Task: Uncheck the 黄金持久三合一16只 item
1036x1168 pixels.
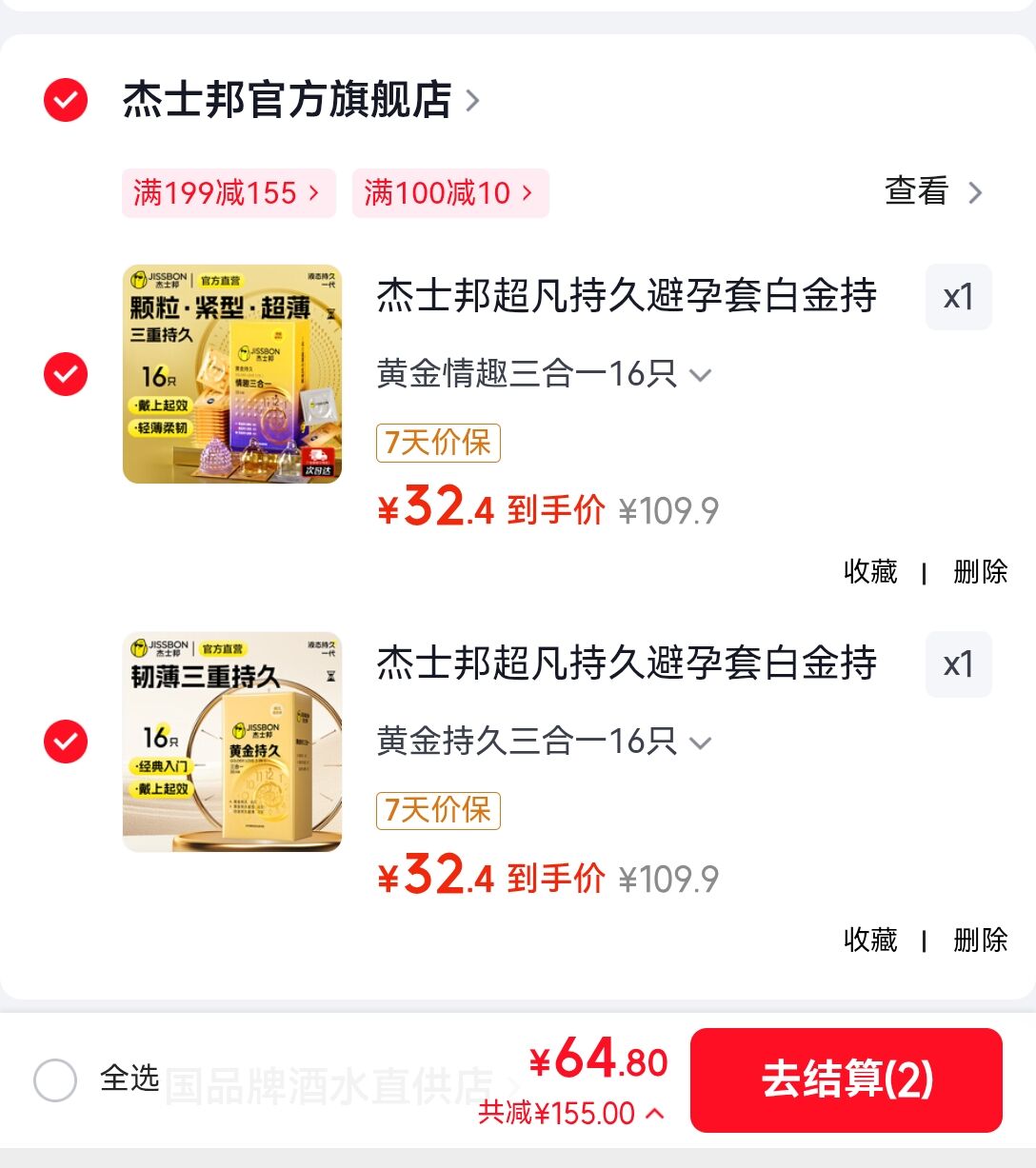Action: point(66,742)
